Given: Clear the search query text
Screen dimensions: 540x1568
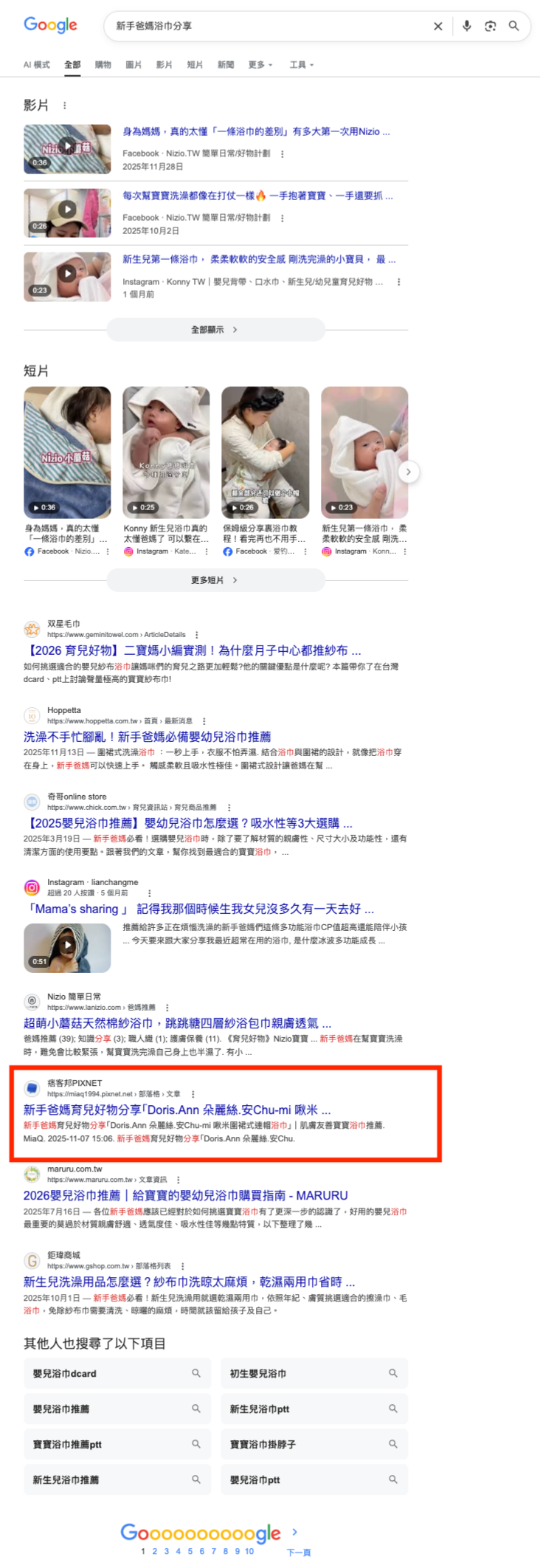Looking at the screenshot, I should tap(437, 27).
